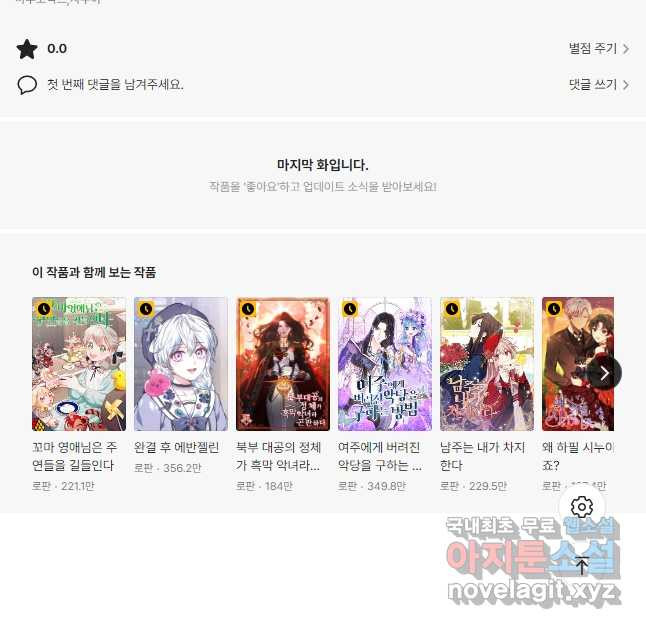Jump back to the top of the page
Viewport: 646px width, 629px height.
pyautogui.click(x=582, y=565)
